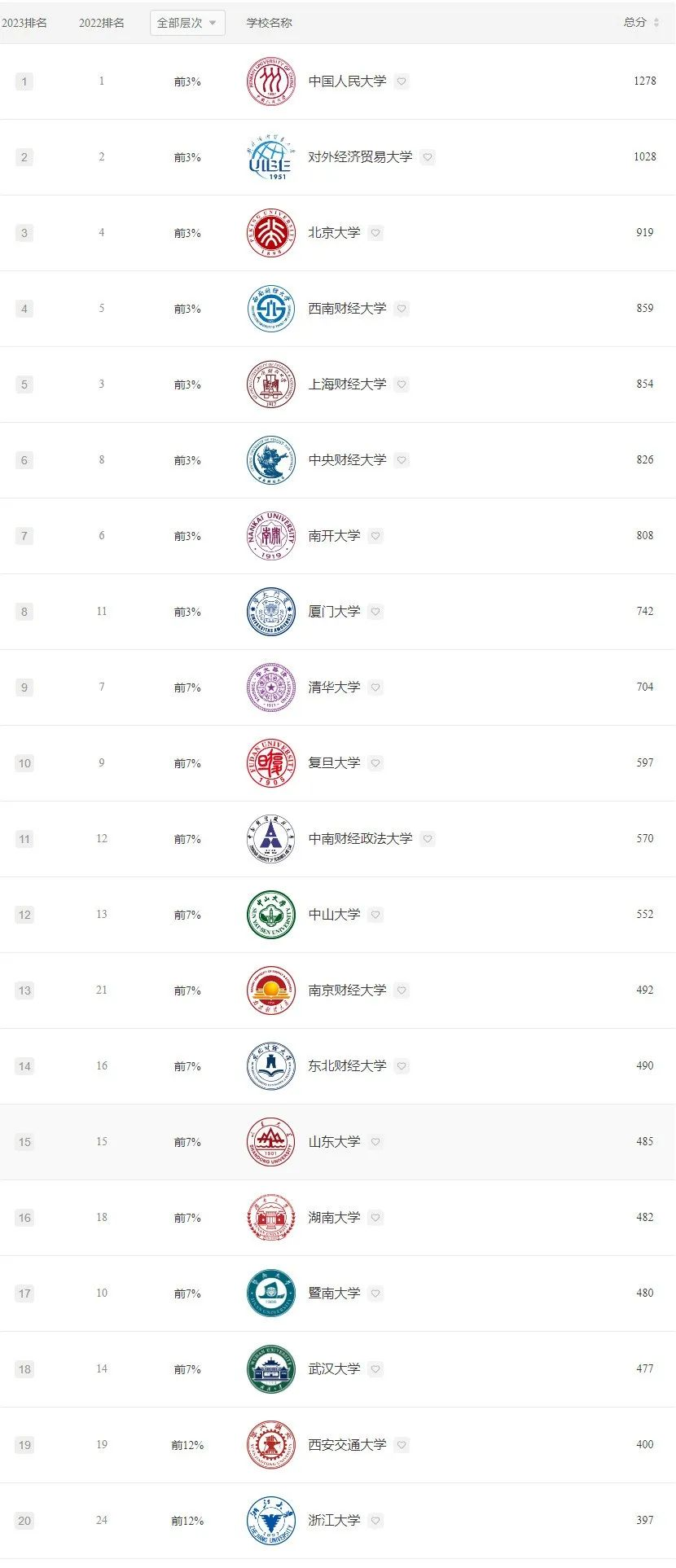Image resolution: width=676 pixels, height=1568 pixels.
Task: Open the 山东大学 school page
Action: (334, 1142)
